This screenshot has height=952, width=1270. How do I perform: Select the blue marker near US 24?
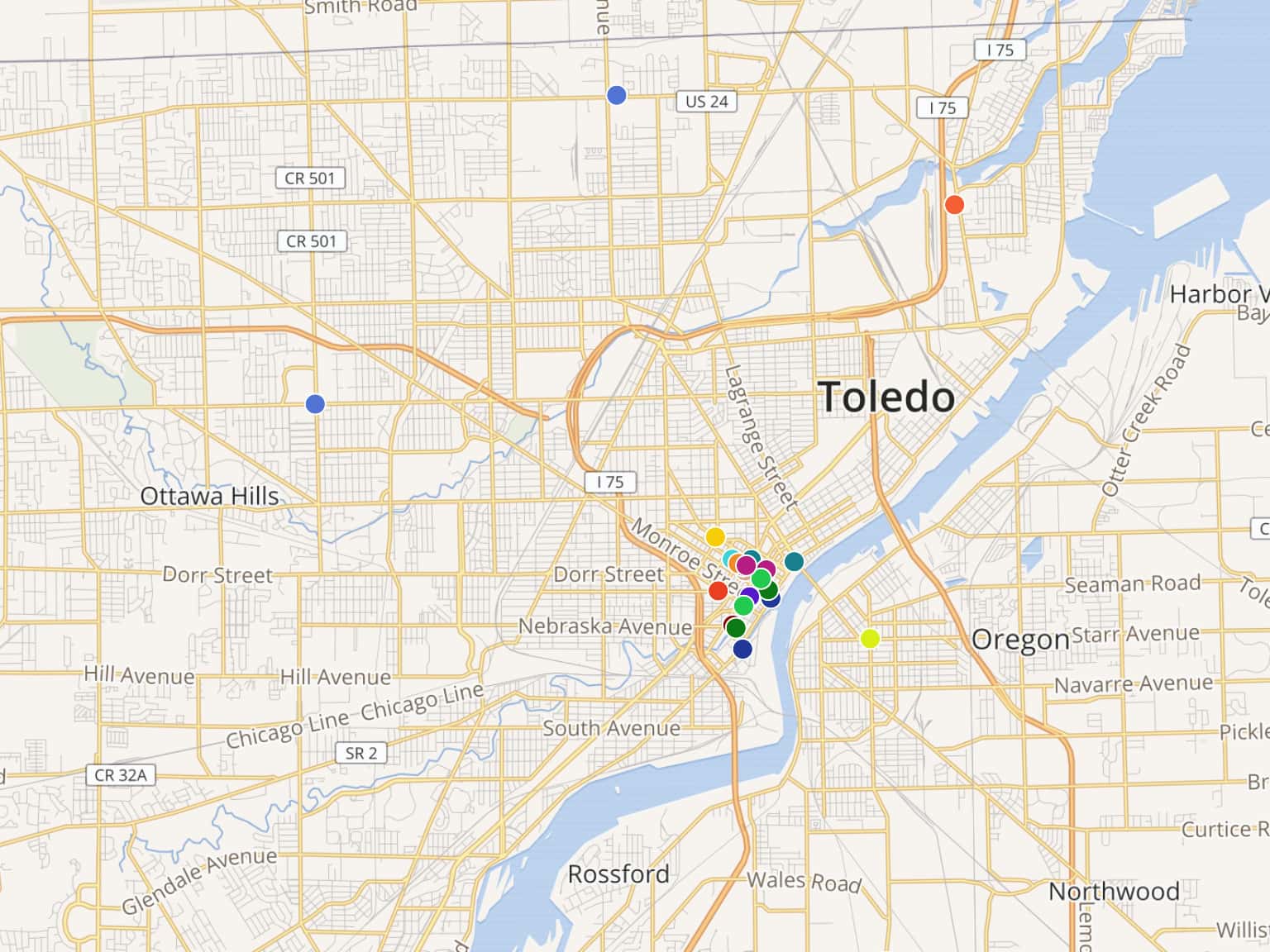[x=616, y=95]
